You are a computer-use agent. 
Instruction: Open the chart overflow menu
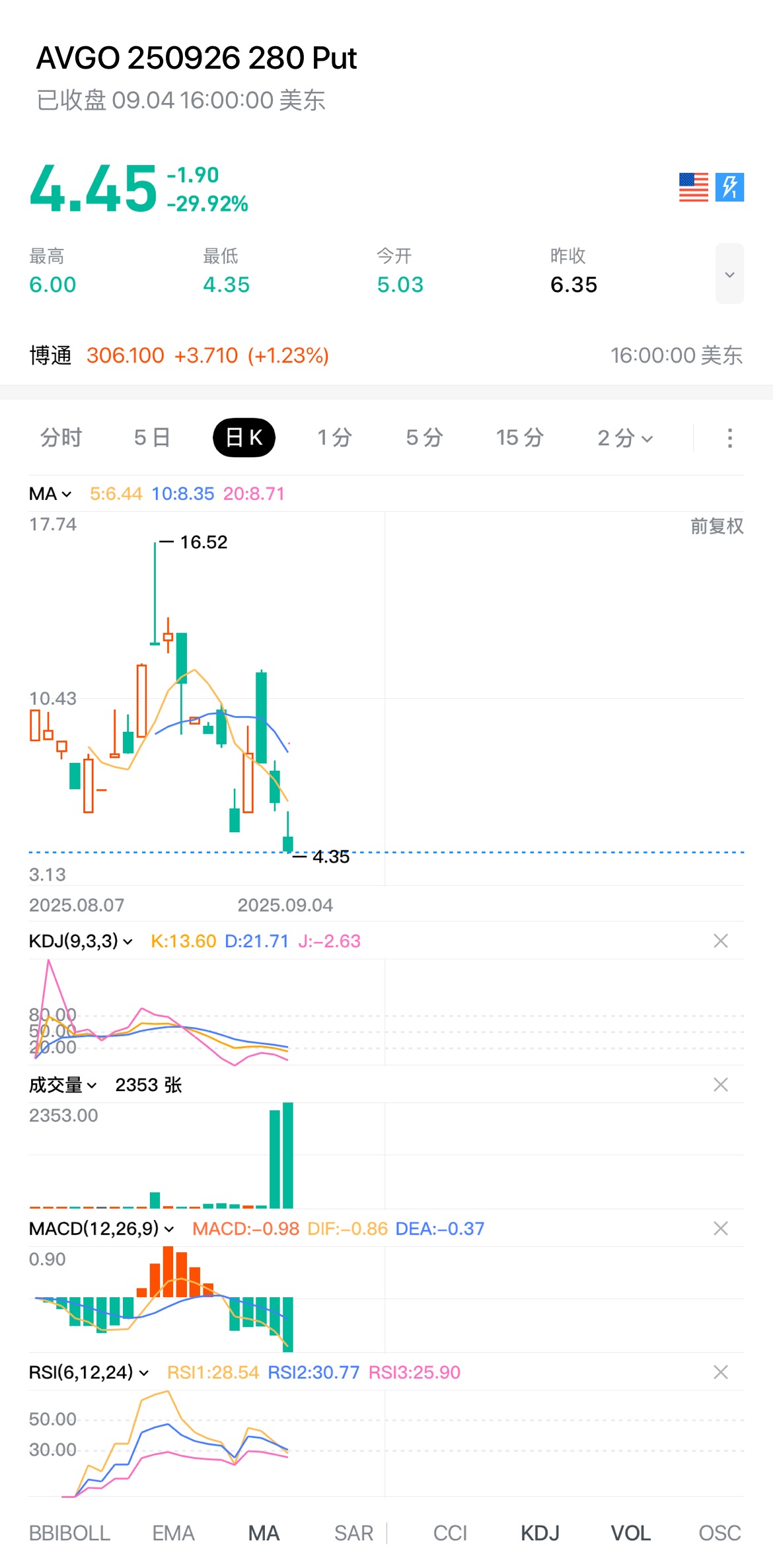729,437
